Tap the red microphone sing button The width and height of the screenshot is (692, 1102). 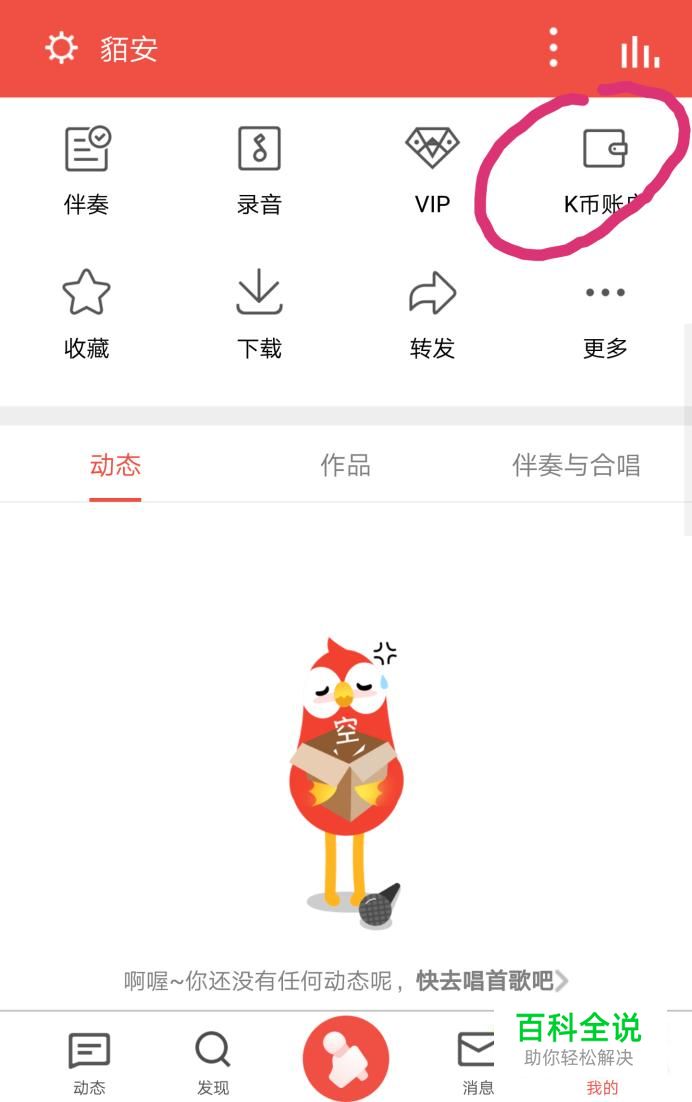(x=345, y=1058)
